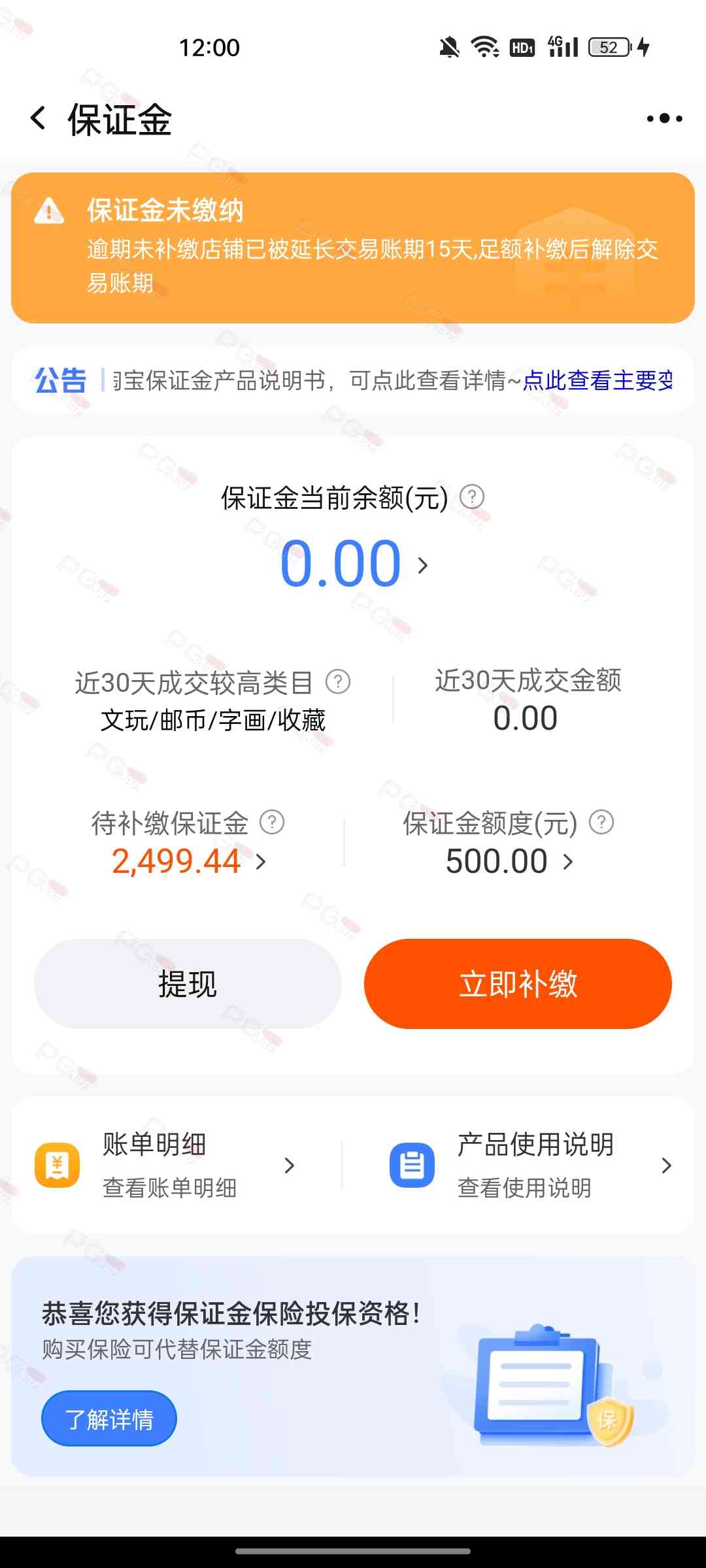
Task: Open the 500.00 deposit quota details
Action: [x=509, y=861]
